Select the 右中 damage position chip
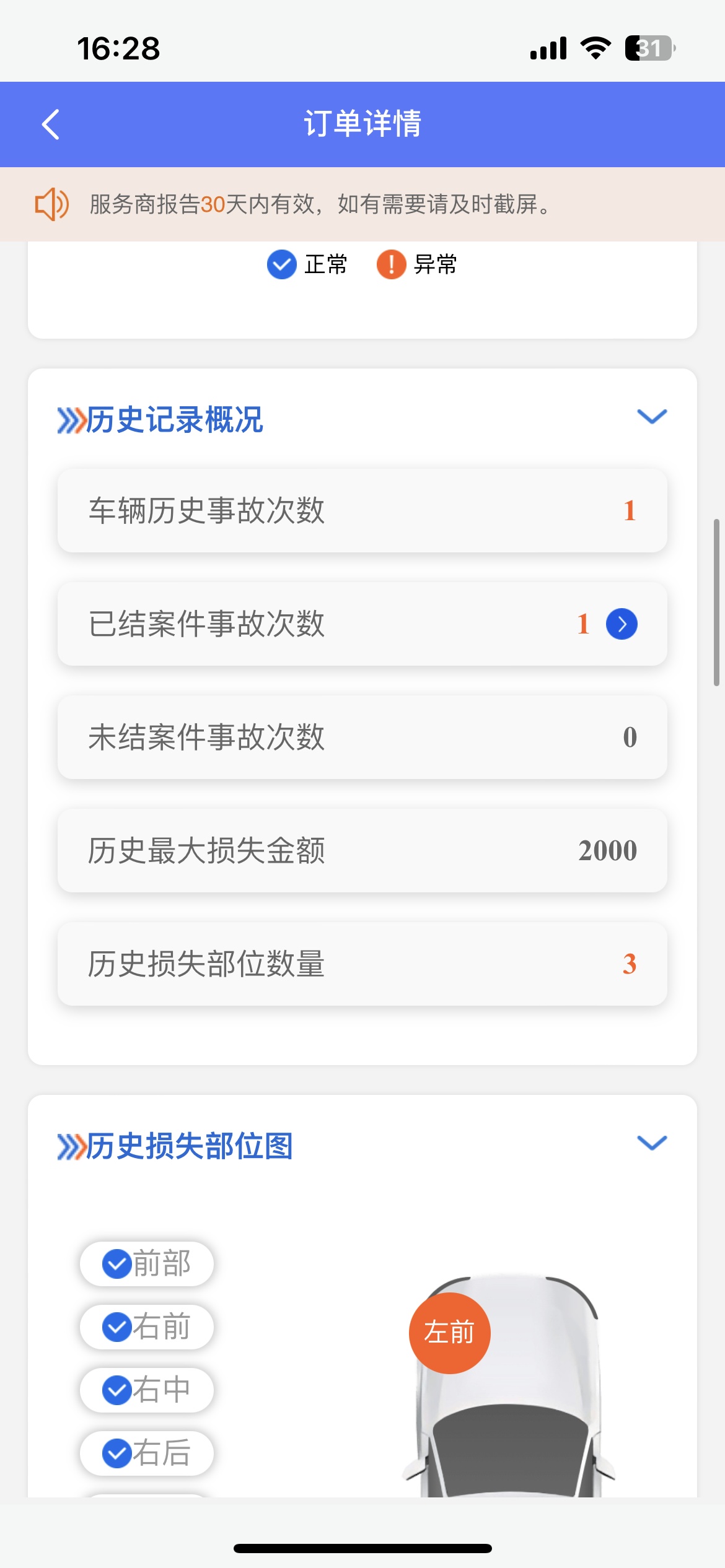Viewport: 725px width, 1568px height. coord(147,1390)
